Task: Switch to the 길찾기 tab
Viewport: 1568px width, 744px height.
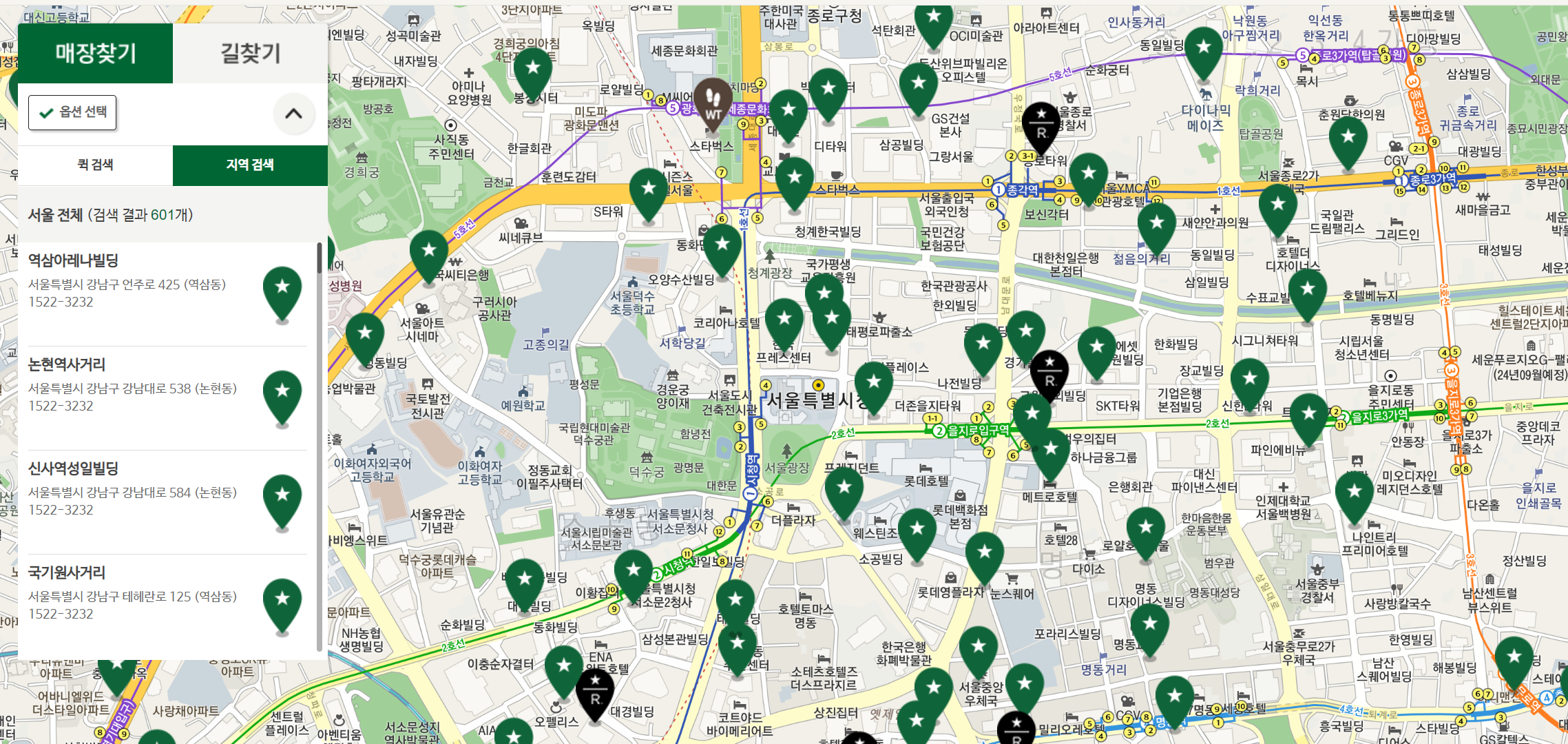Action: tap(250, 54)
